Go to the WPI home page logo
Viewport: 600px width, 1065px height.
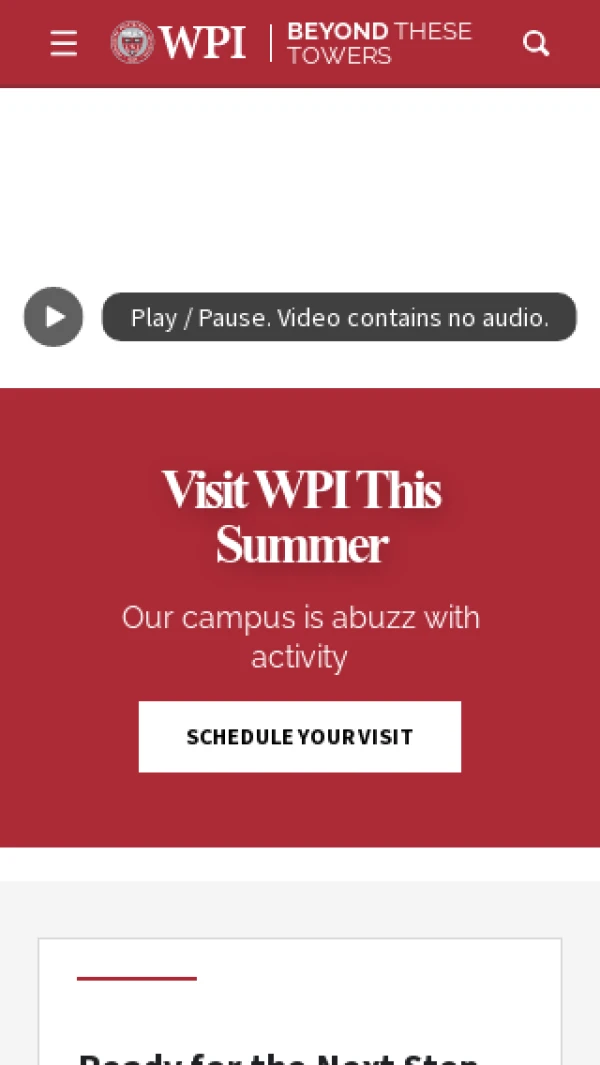[x=180, y=43]
